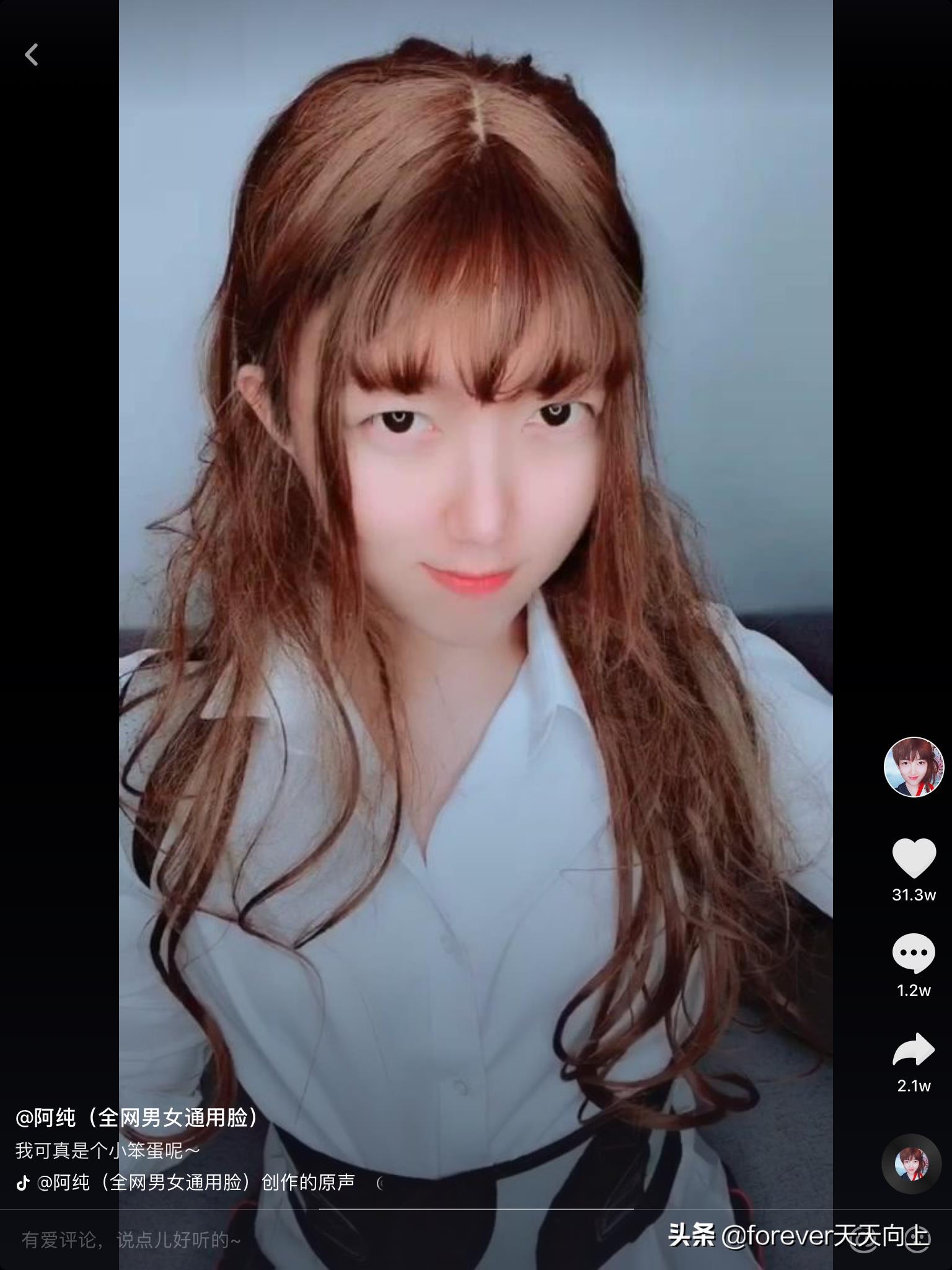Share this video via the arrow
The width and height of the screenshot is (952, 1270).
[914, 1049]
